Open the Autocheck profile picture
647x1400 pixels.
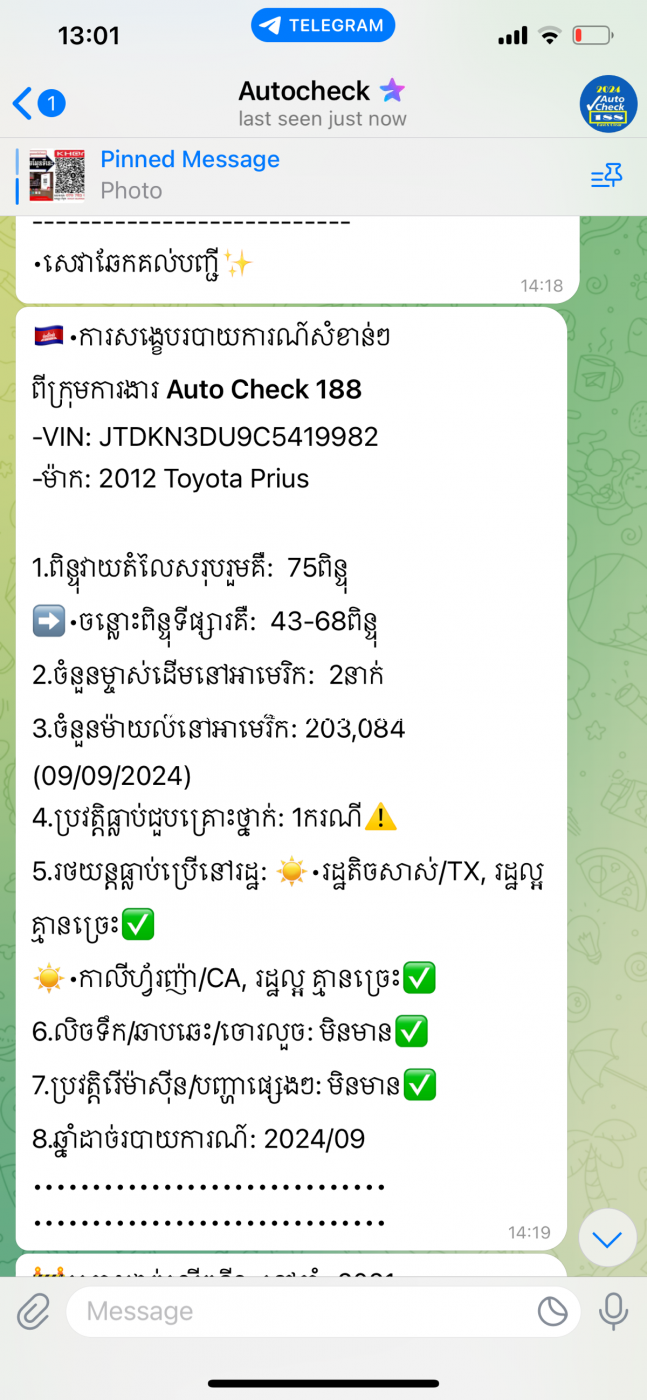(x=608, y=103)
